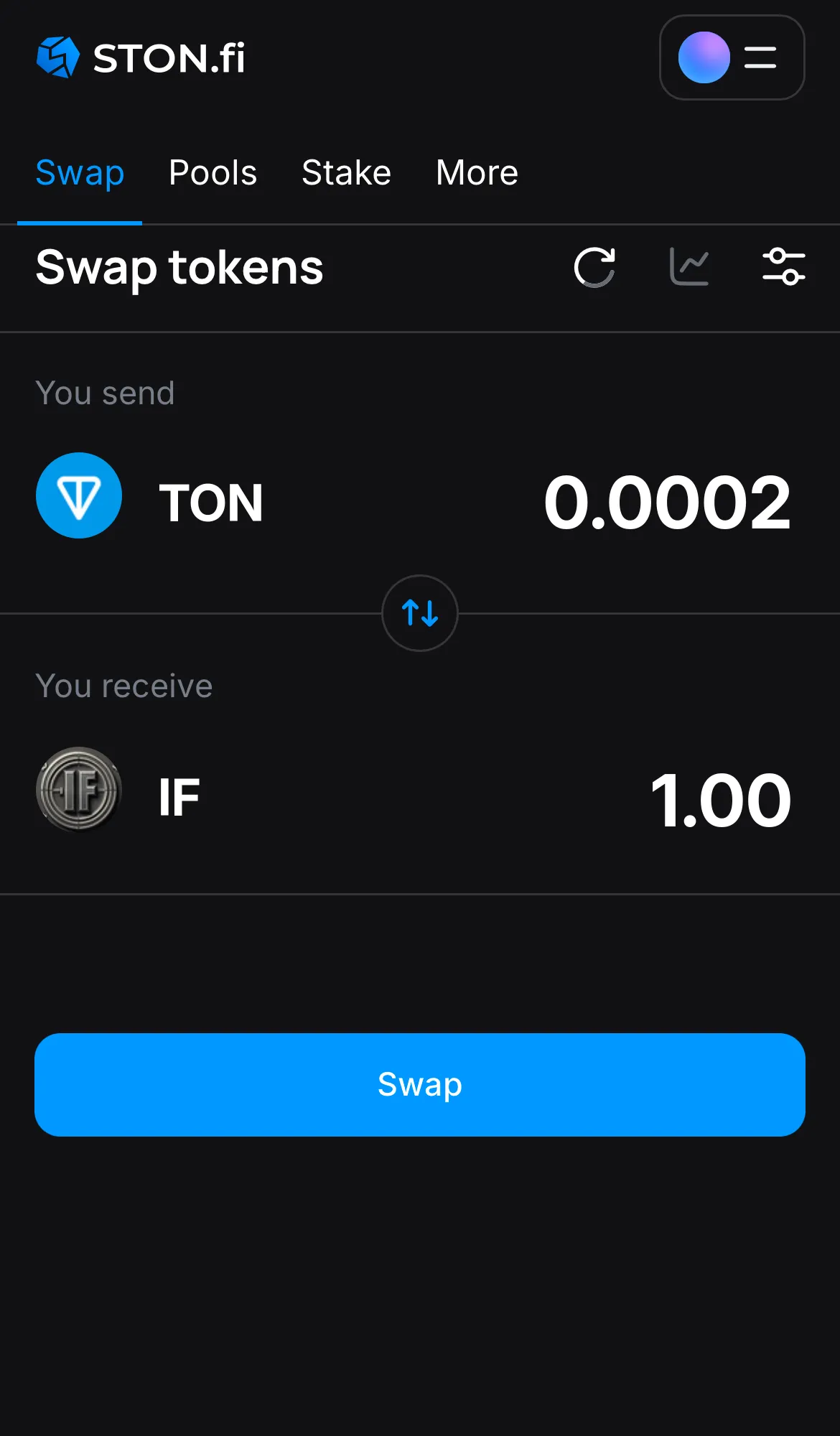
Task: Open the price chart view
Action: pyautogui.click(x=689, y=267)
